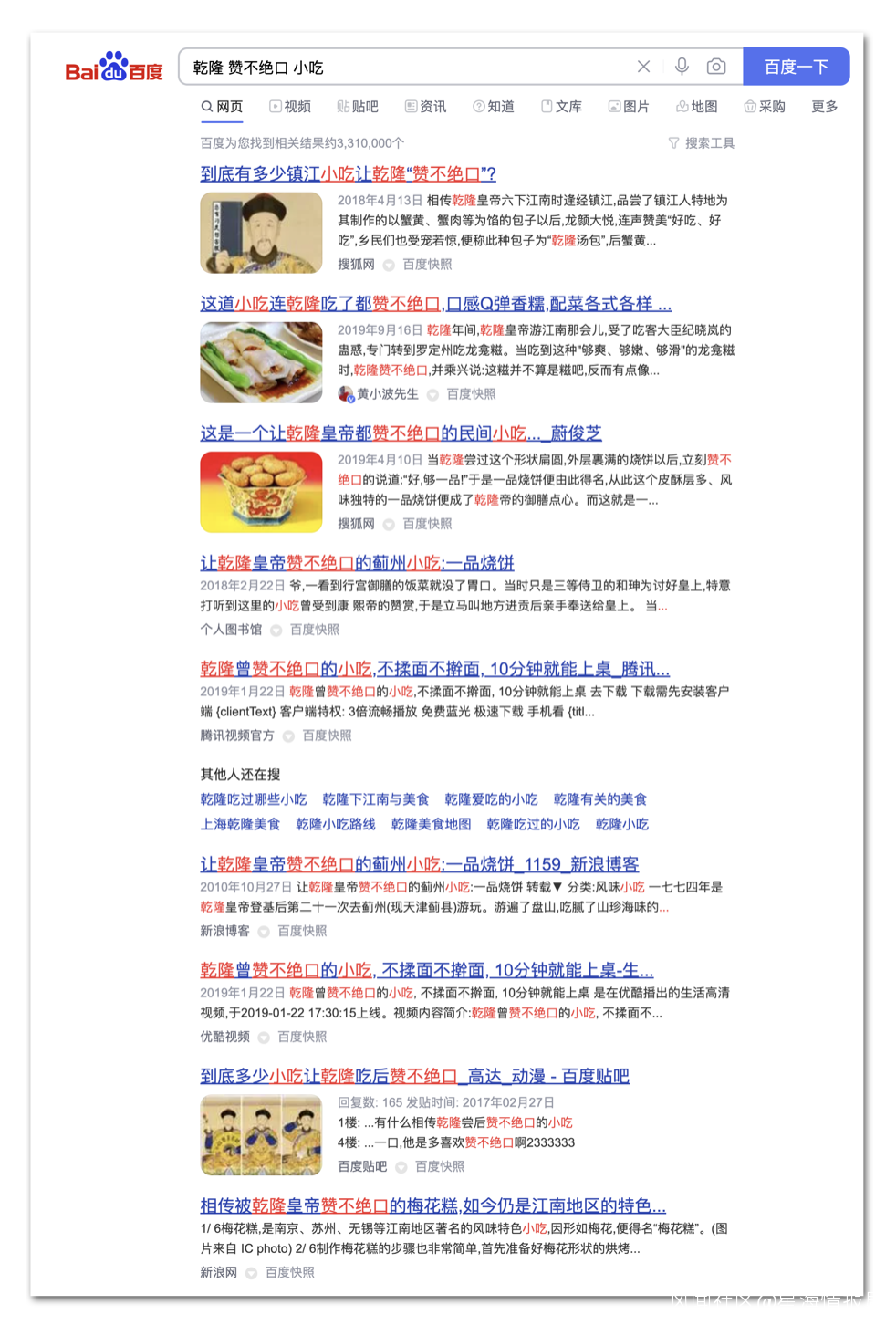The image size is (896, 1325).
Task: Open the rice roll dish thumbnail
Action: [261, 362]
